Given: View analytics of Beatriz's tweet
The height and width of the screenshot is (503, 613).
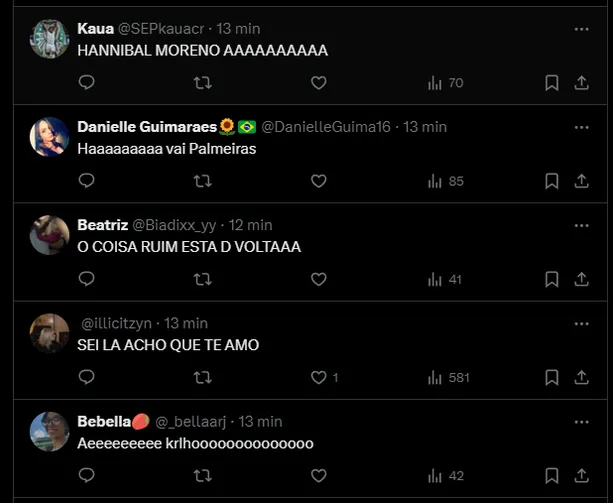Looking at the screenshot, I should 445,279.
